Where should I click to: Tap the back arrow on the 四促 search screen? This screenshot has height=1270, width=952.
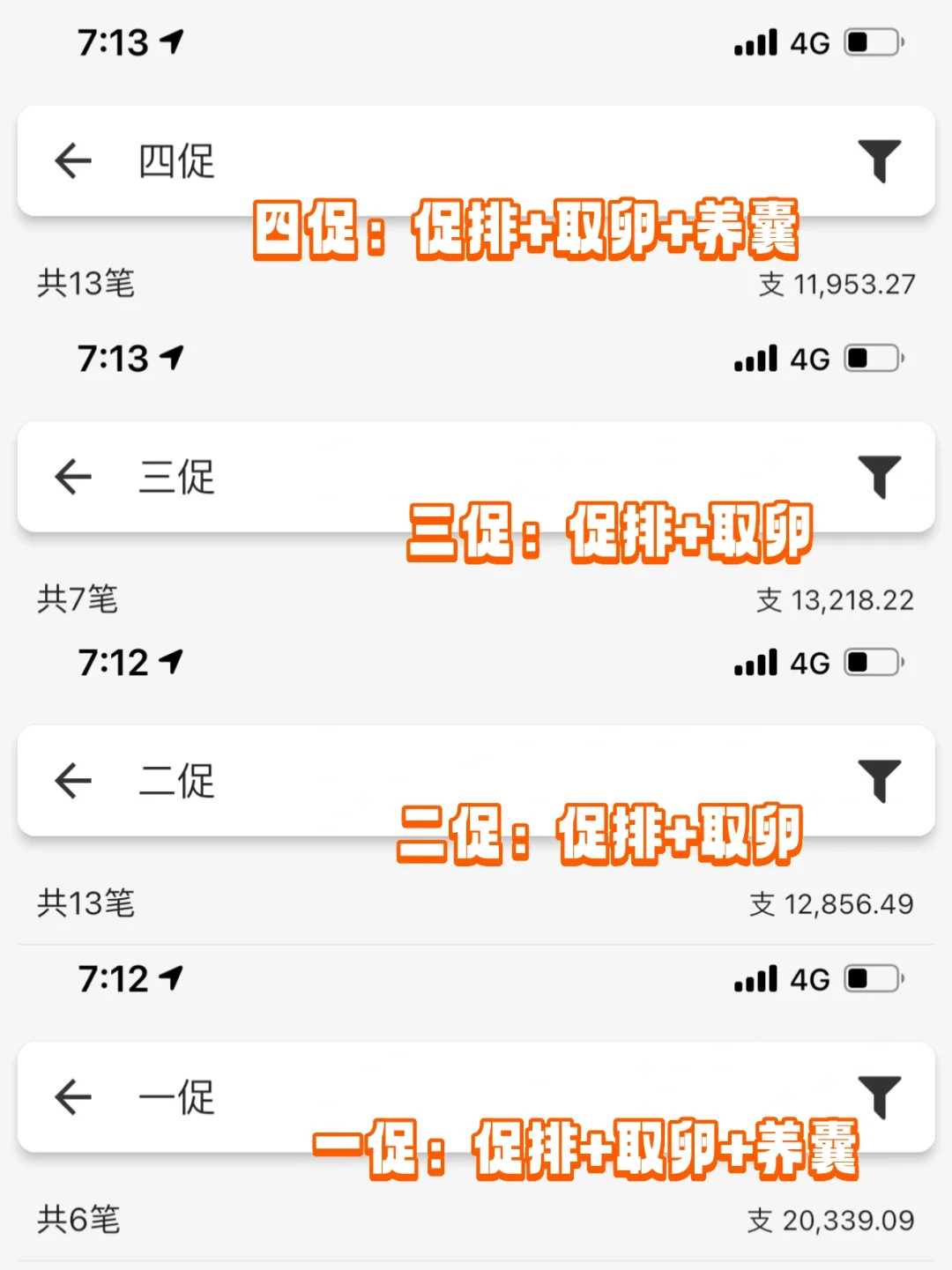pos(72,160)
